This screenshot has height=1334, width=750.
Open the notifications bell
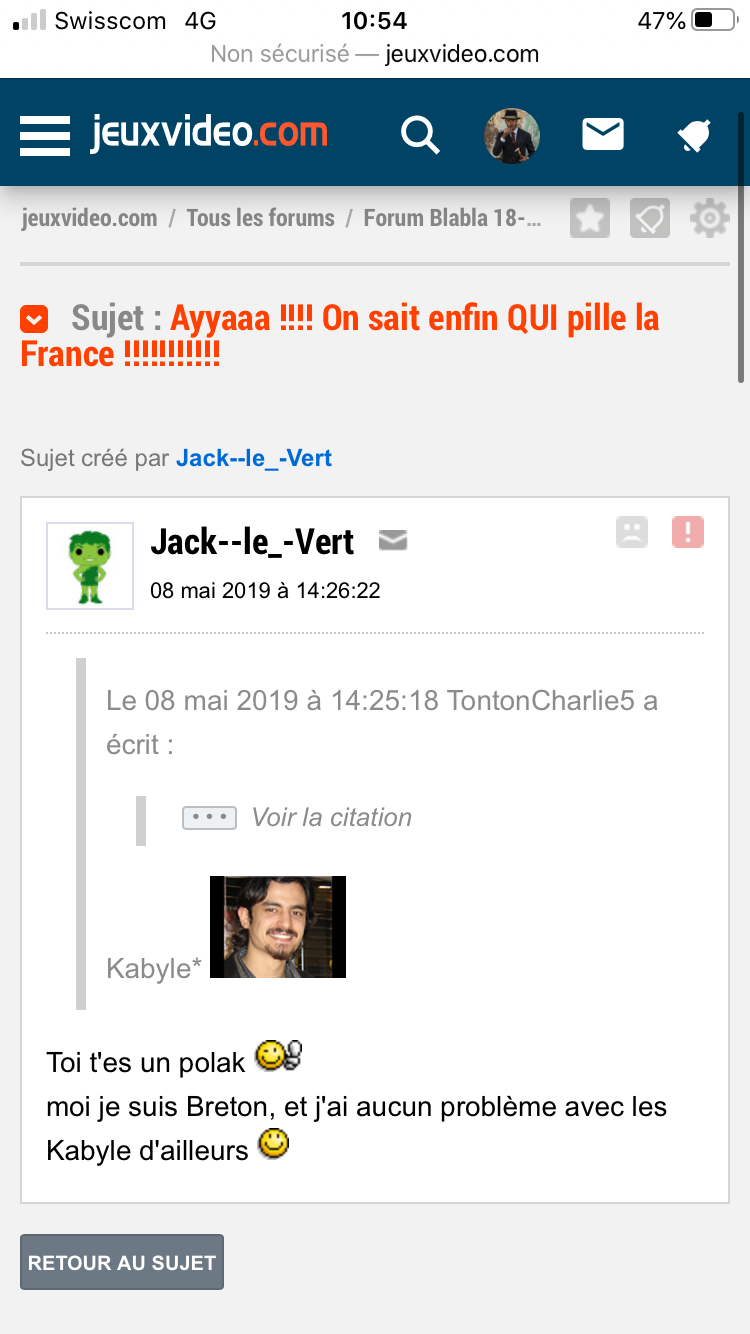[694, 135]
